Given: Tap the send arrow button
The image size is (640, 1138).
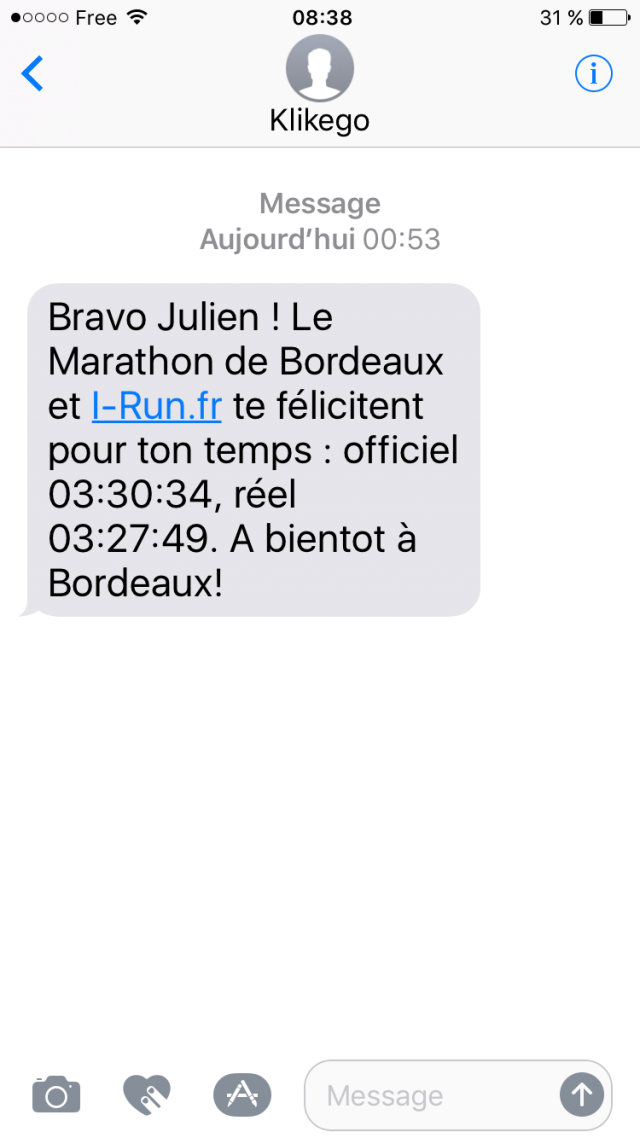Looking at the screenshot, I should pos(582,1094).
